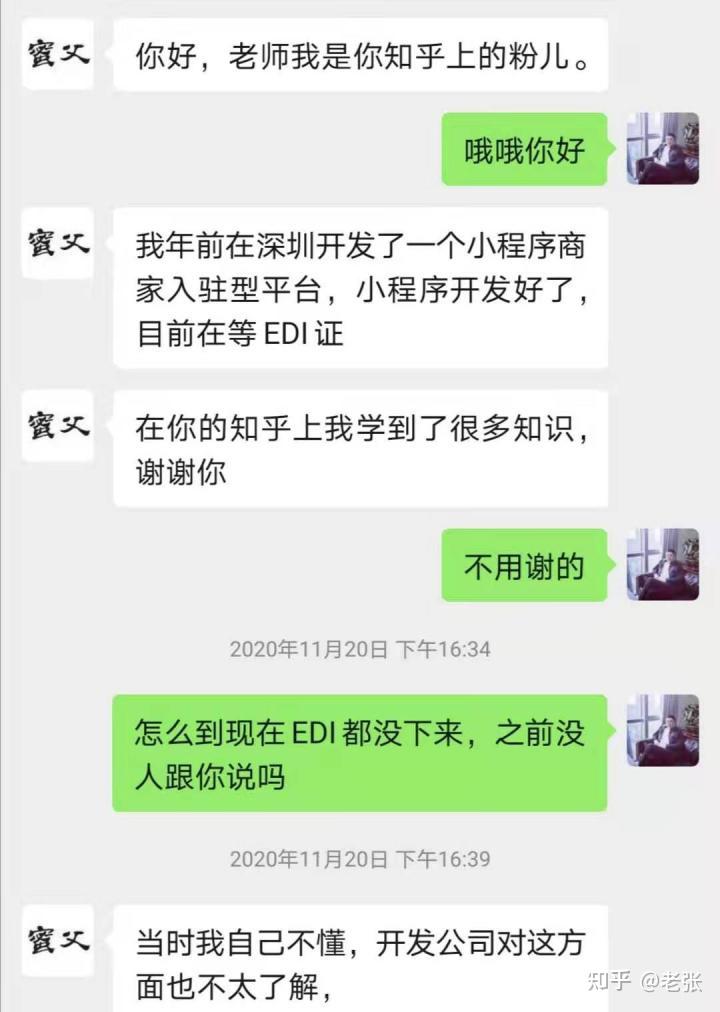720x1012 pixels.
Task: Tap contact avatar beside "当时我自己不懂"
Action: click(x=58, y=941)
